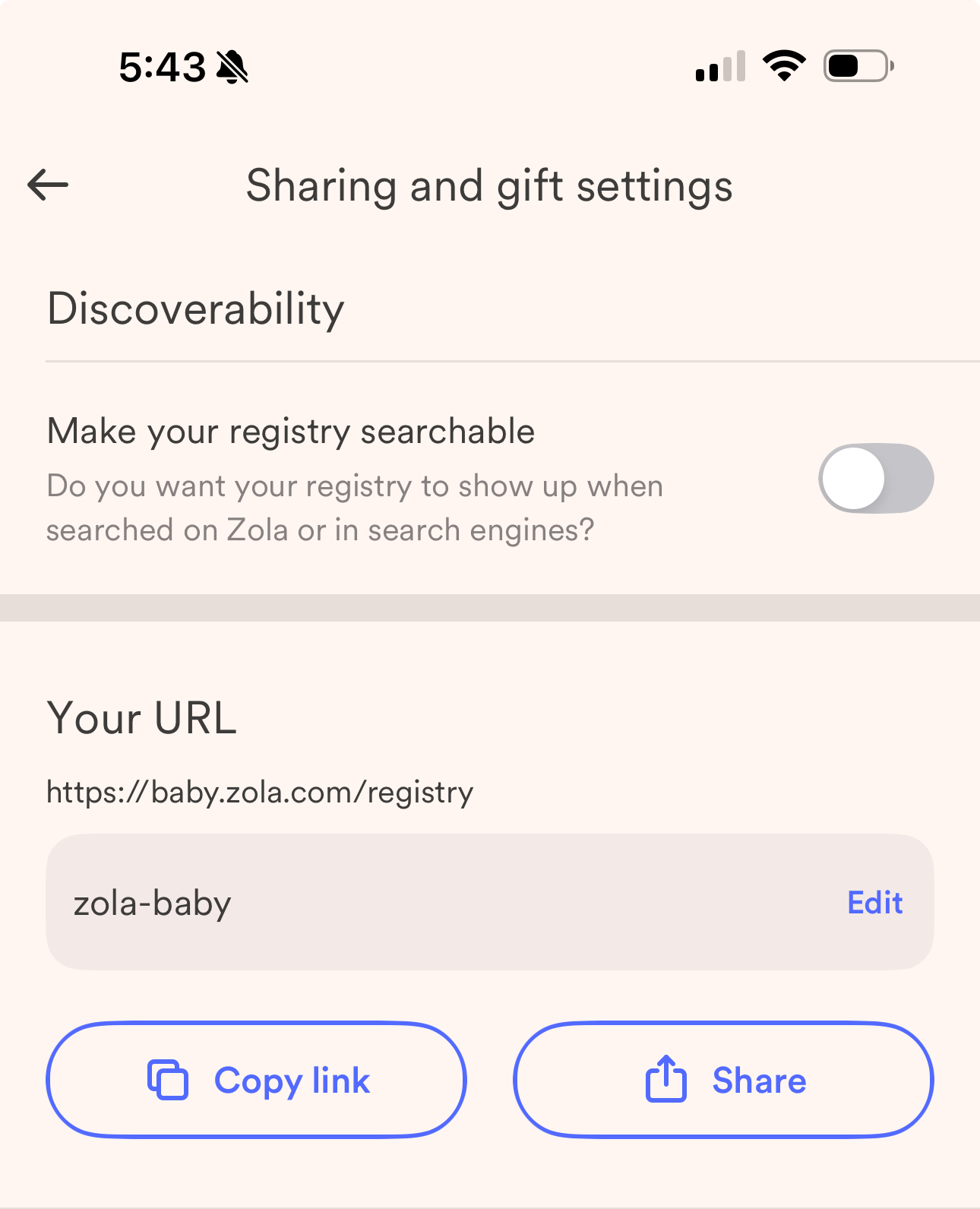Enable Make your registry searchable switch

point(875,479)
